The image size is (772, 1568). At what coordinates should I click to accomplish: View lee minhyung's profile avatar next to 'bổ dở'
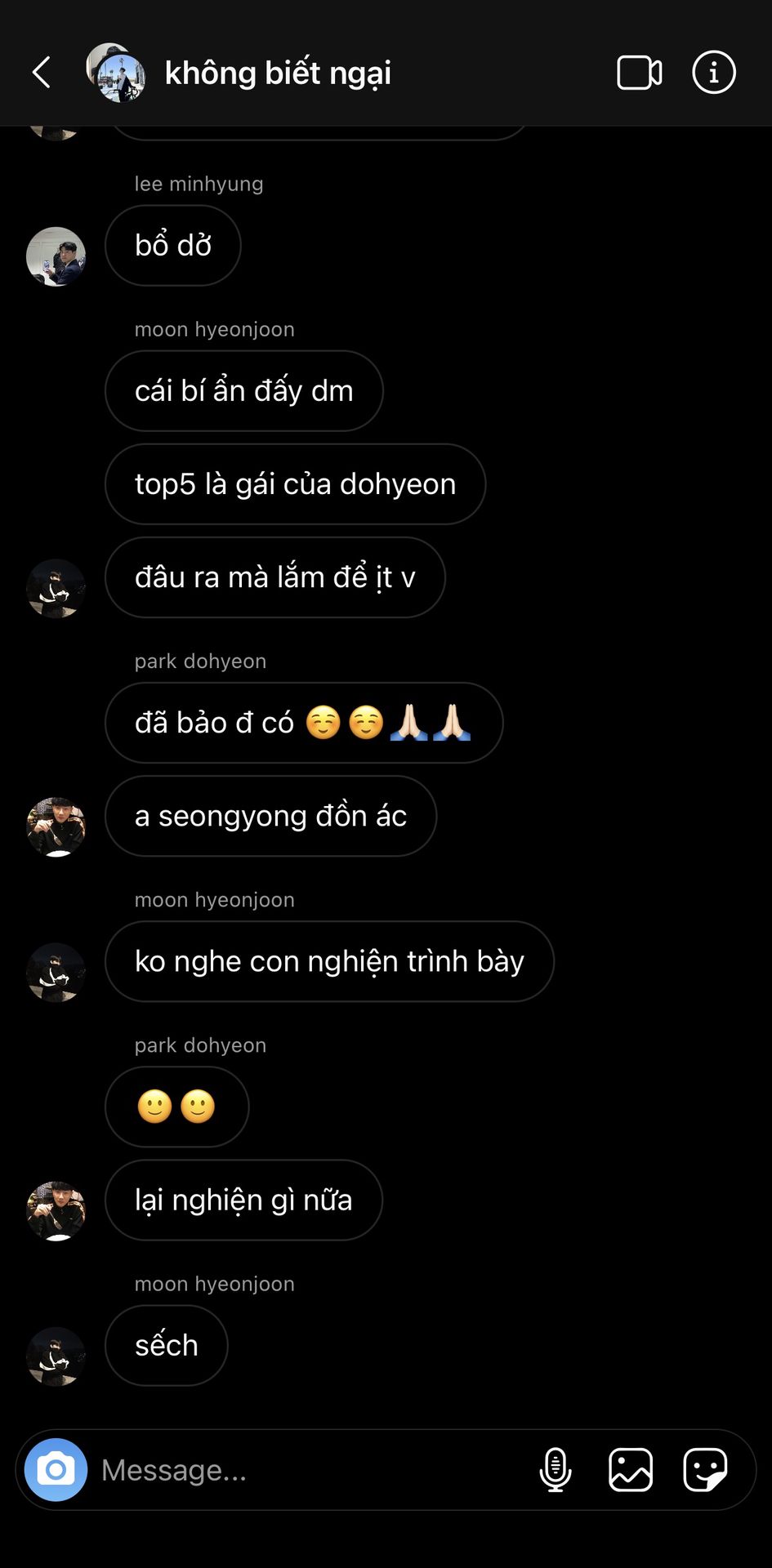click(56, 256)
